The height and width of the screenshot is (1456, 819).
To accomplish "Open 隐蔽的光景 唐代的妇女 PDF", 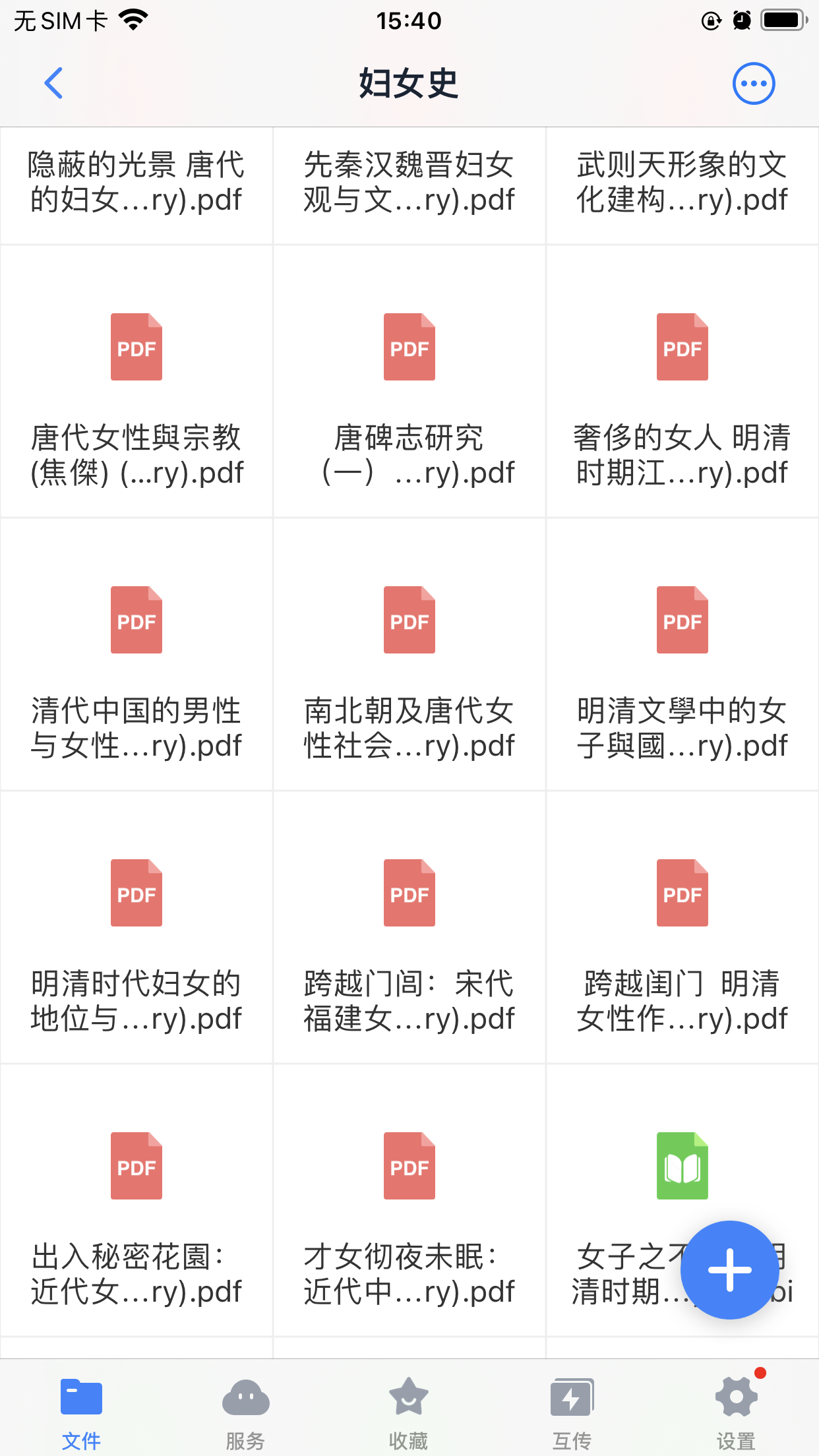I will point(136,183).
